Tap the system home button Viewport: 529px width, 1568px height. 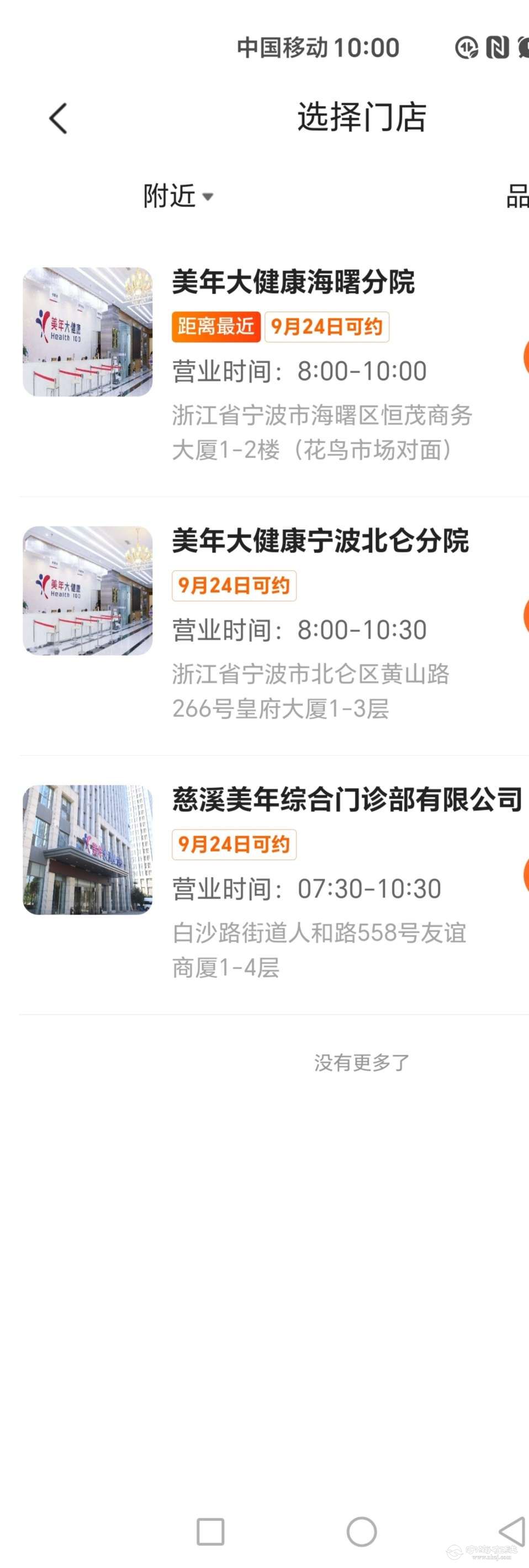[362, 1532]
